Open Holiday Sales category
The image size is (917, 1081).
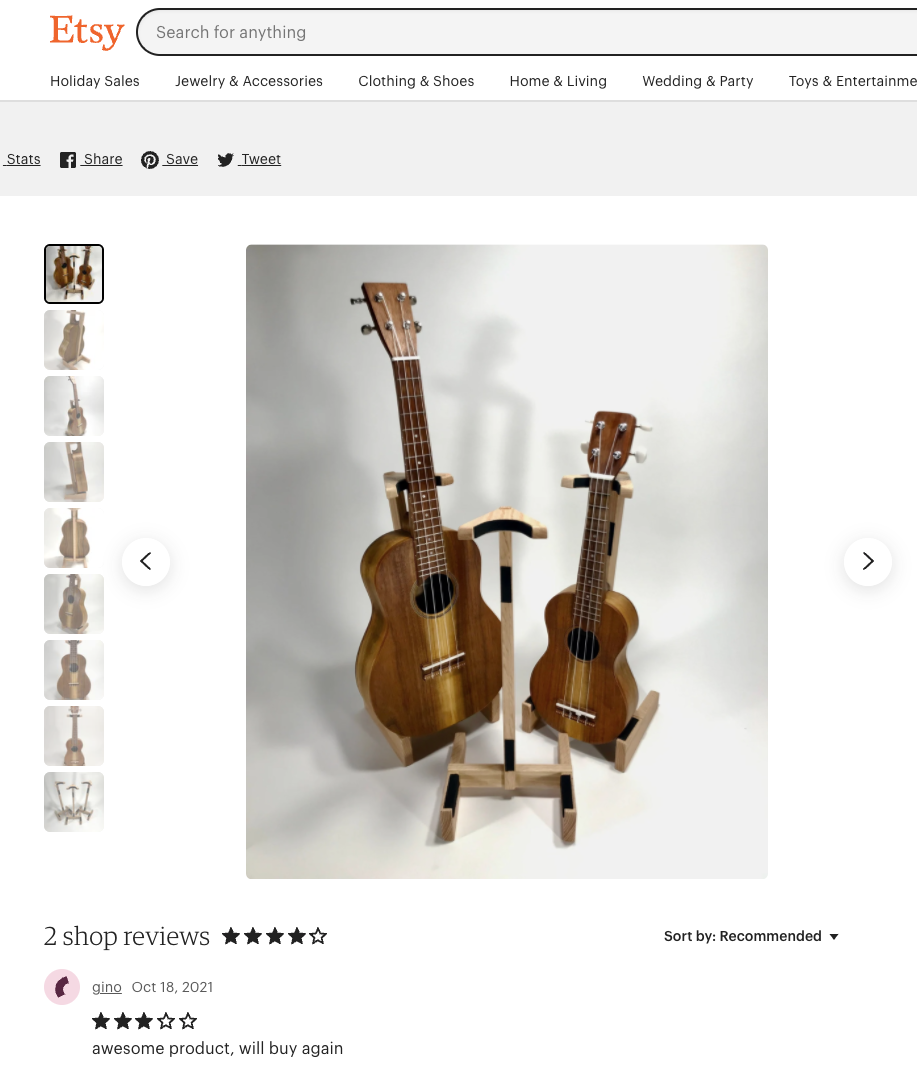tap(95, 81)
